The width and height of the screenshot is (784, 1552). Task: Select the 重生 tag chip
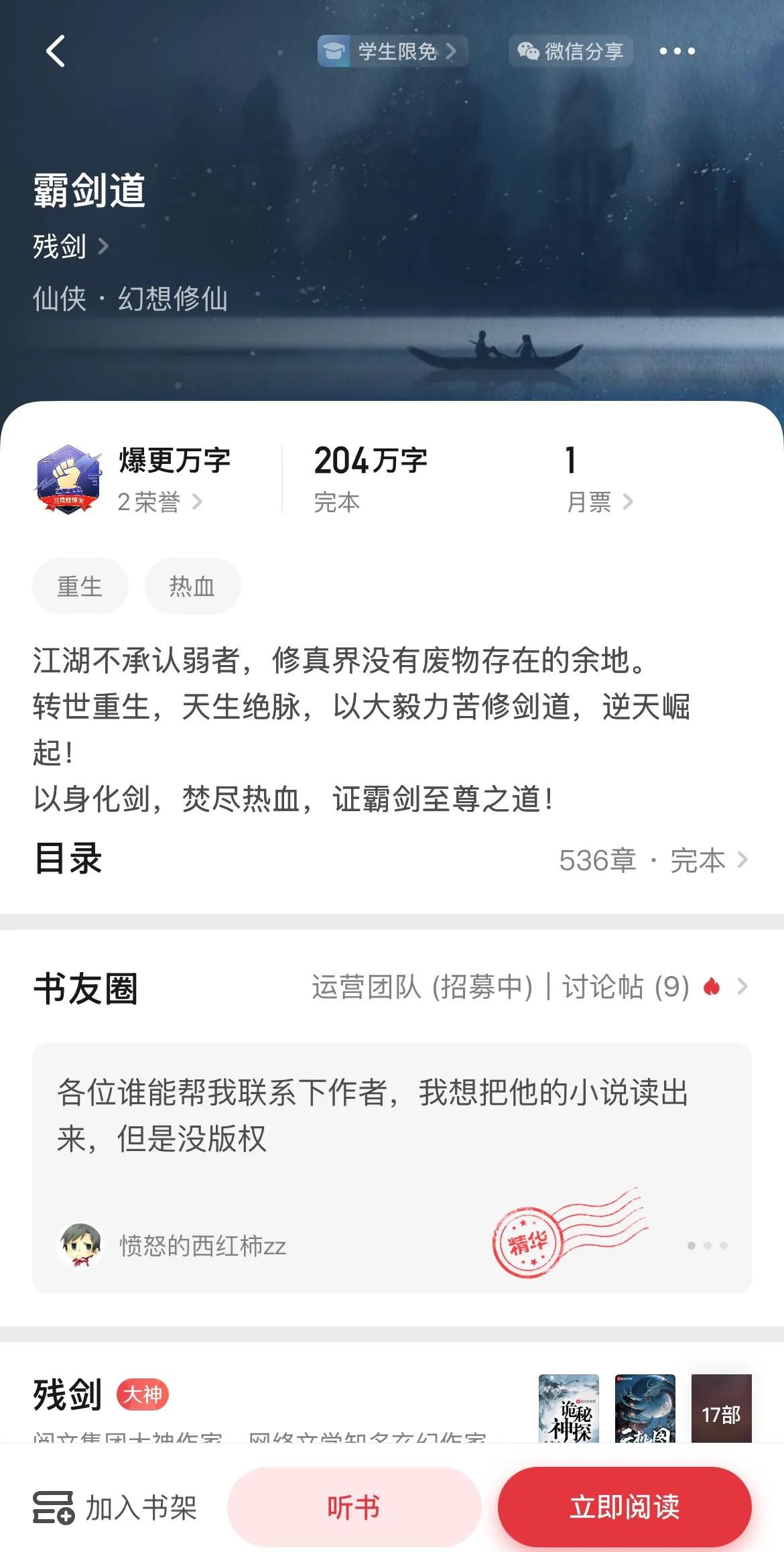(80, 587)
